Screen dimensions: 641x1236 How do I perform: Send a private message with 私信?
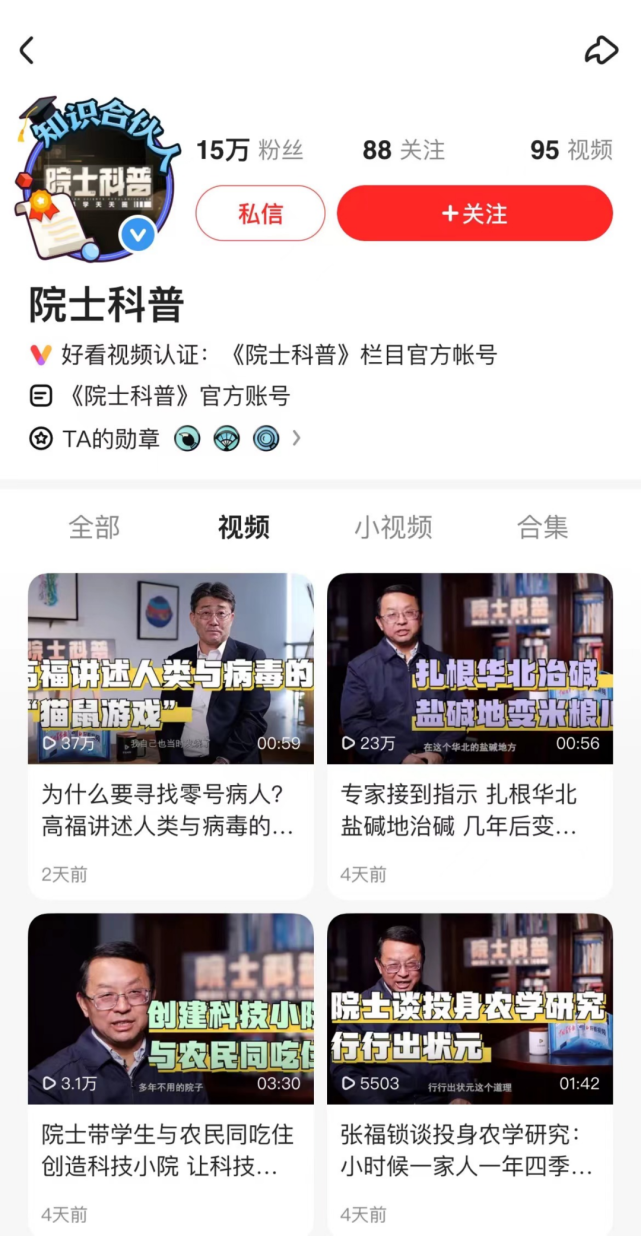(x=260, y=213)
